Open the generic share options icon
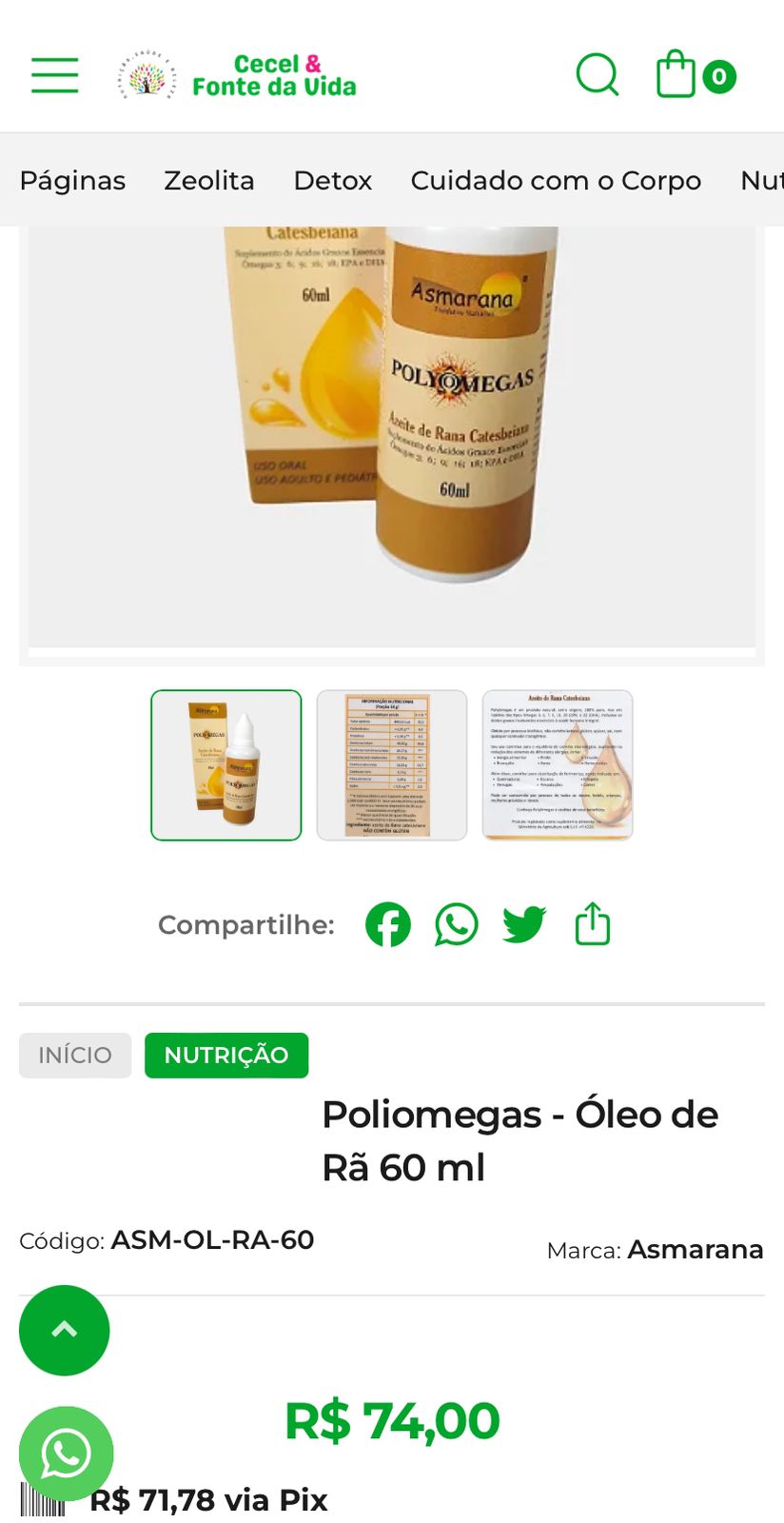 pyautogui.click(x=593, y=924)
